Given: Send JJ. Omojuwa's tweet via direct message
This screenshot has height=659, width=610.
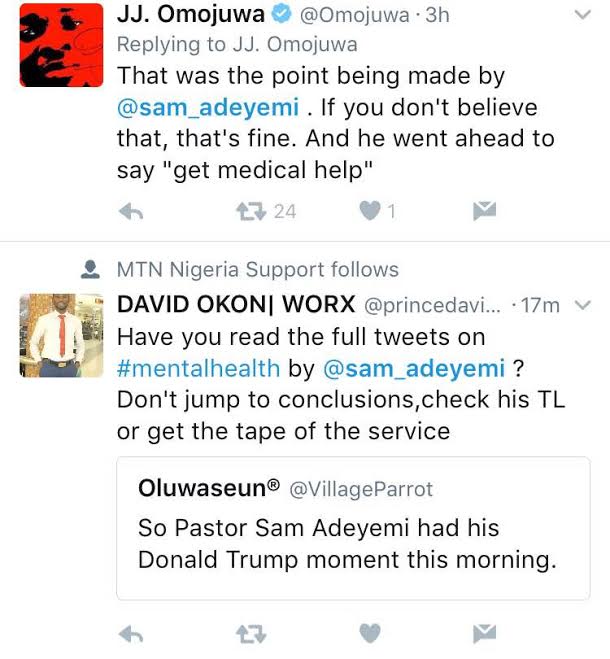Looking at the screenshot, I should click(x=484, y=211).
